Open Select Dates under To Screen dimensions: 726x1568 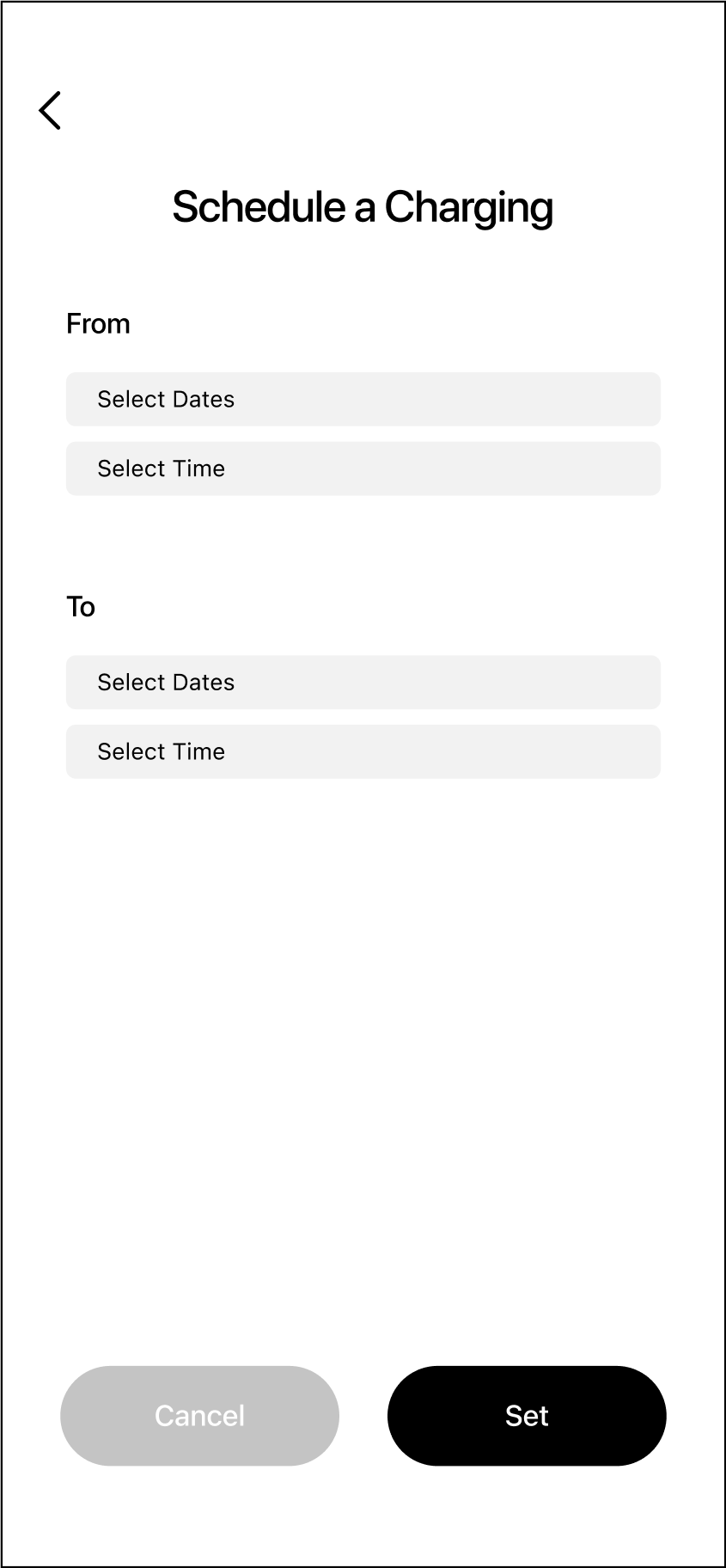(x=363, y=683)
